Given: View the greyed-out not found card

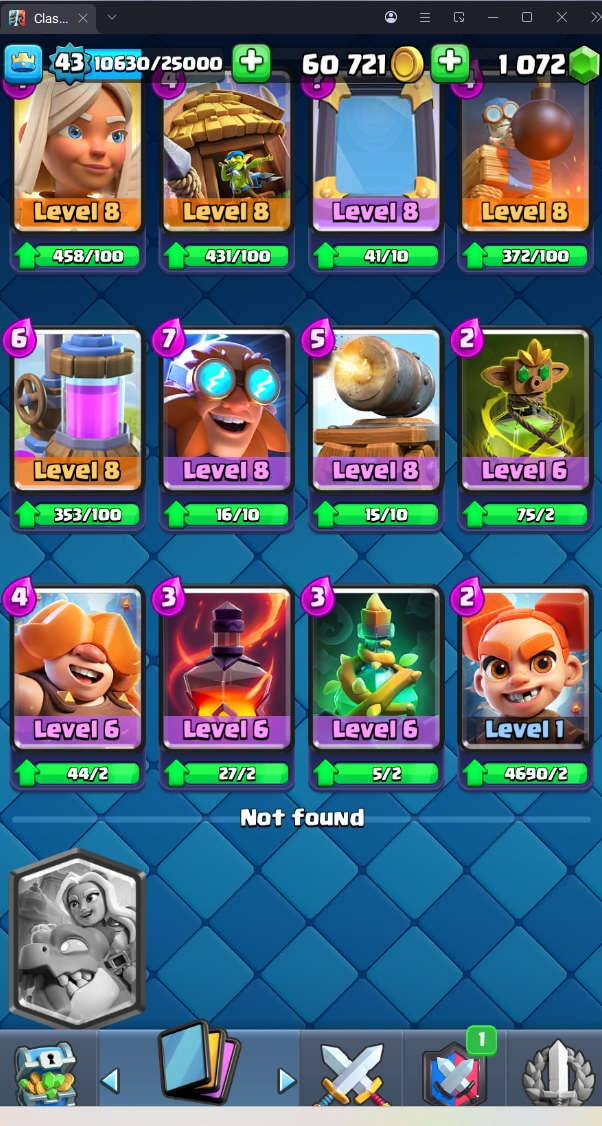Looking at the screenshot, I should point(77,938).
